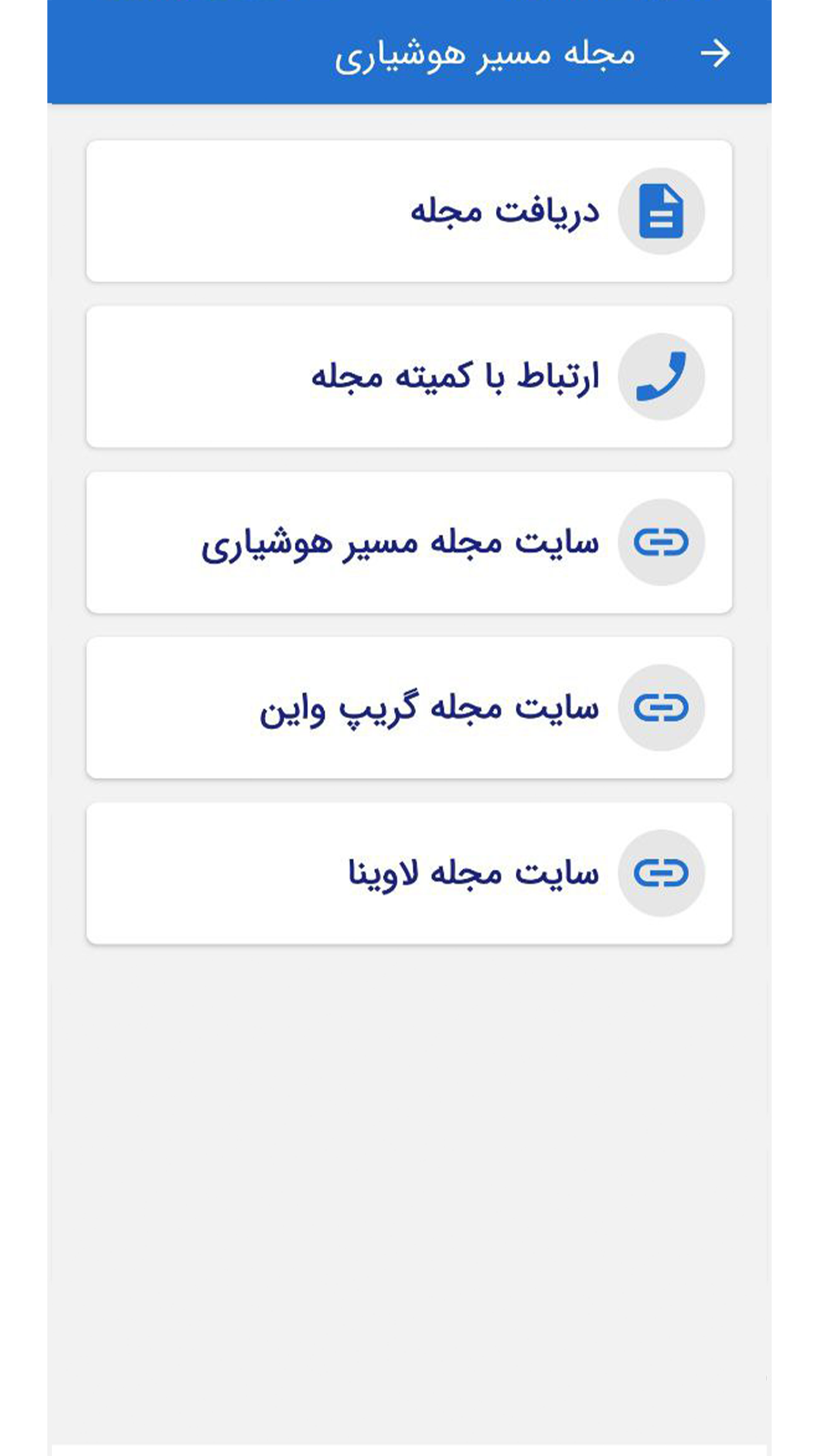Click the link icon beside سایت مجله گریپ واین
Screen dimensions: 819x1456
click(662, 708)
